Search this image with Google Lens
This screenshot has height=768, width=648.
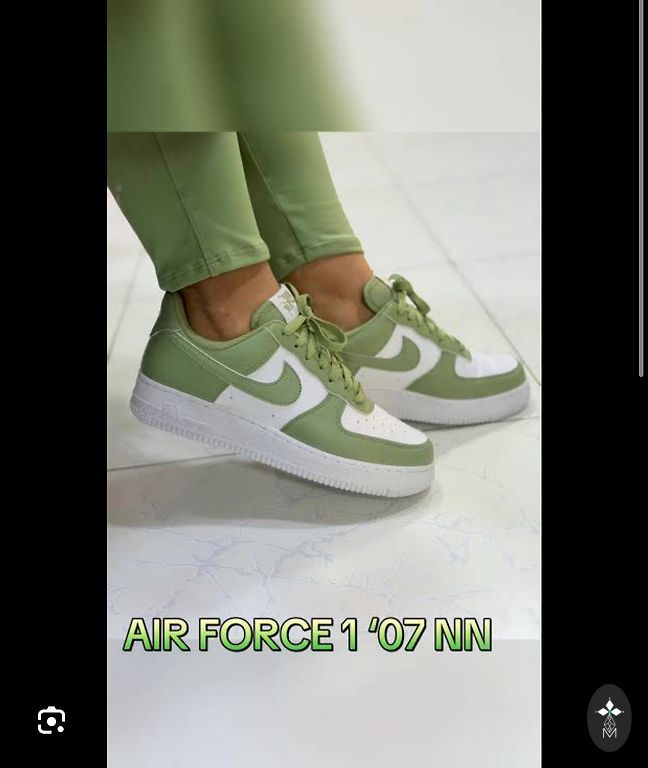51,720
